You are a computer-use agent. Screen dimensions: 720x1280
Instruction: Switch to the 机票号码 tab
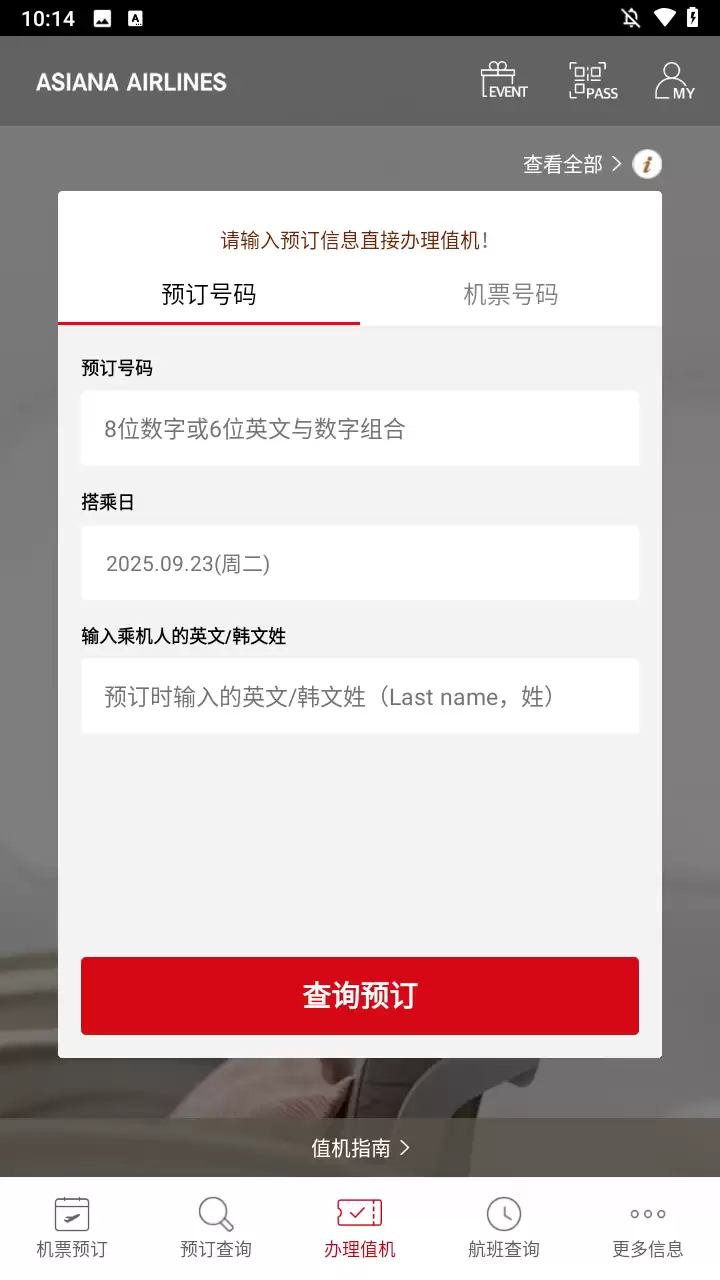[x=510, y=294]
